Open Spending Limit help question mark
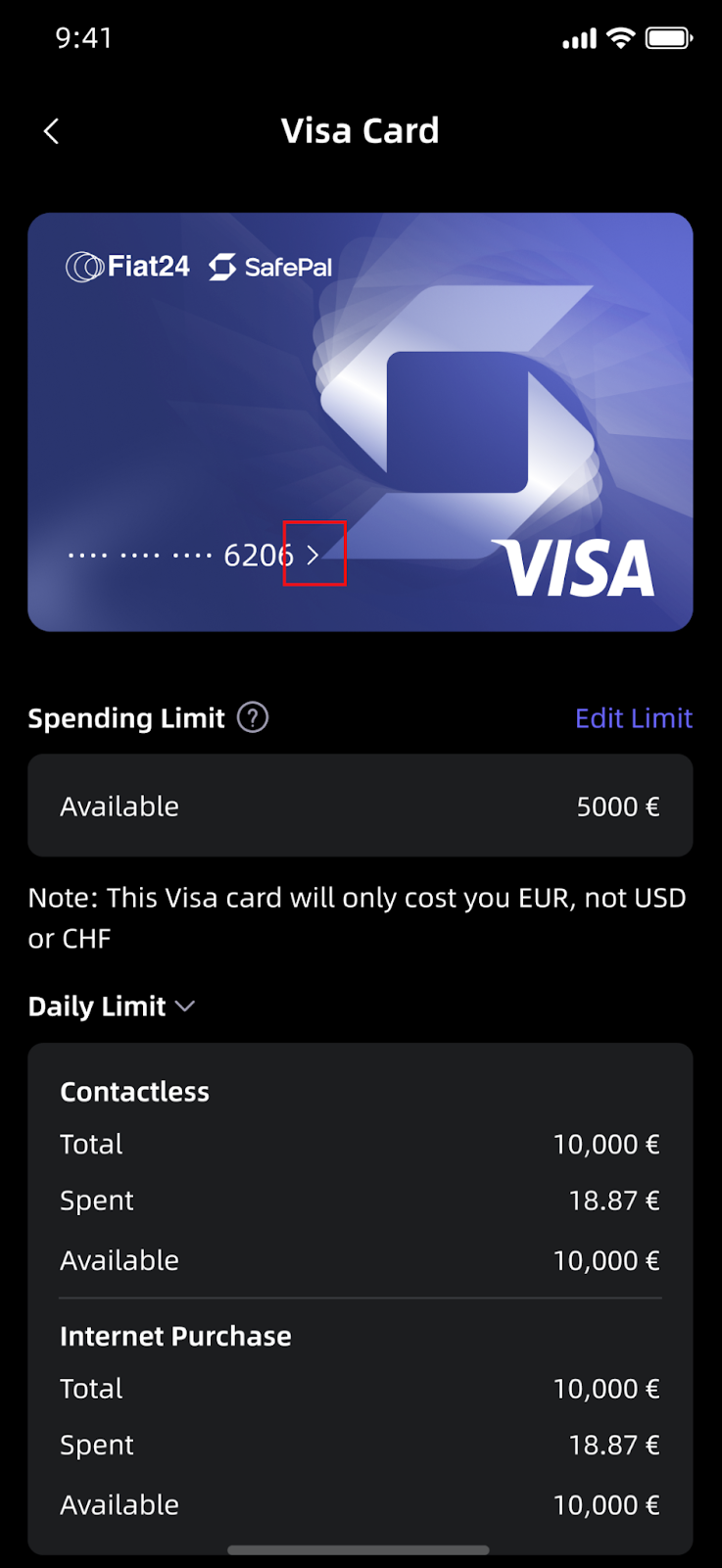Viewport: 722px width, 1568px height. (x=253, y=717)
